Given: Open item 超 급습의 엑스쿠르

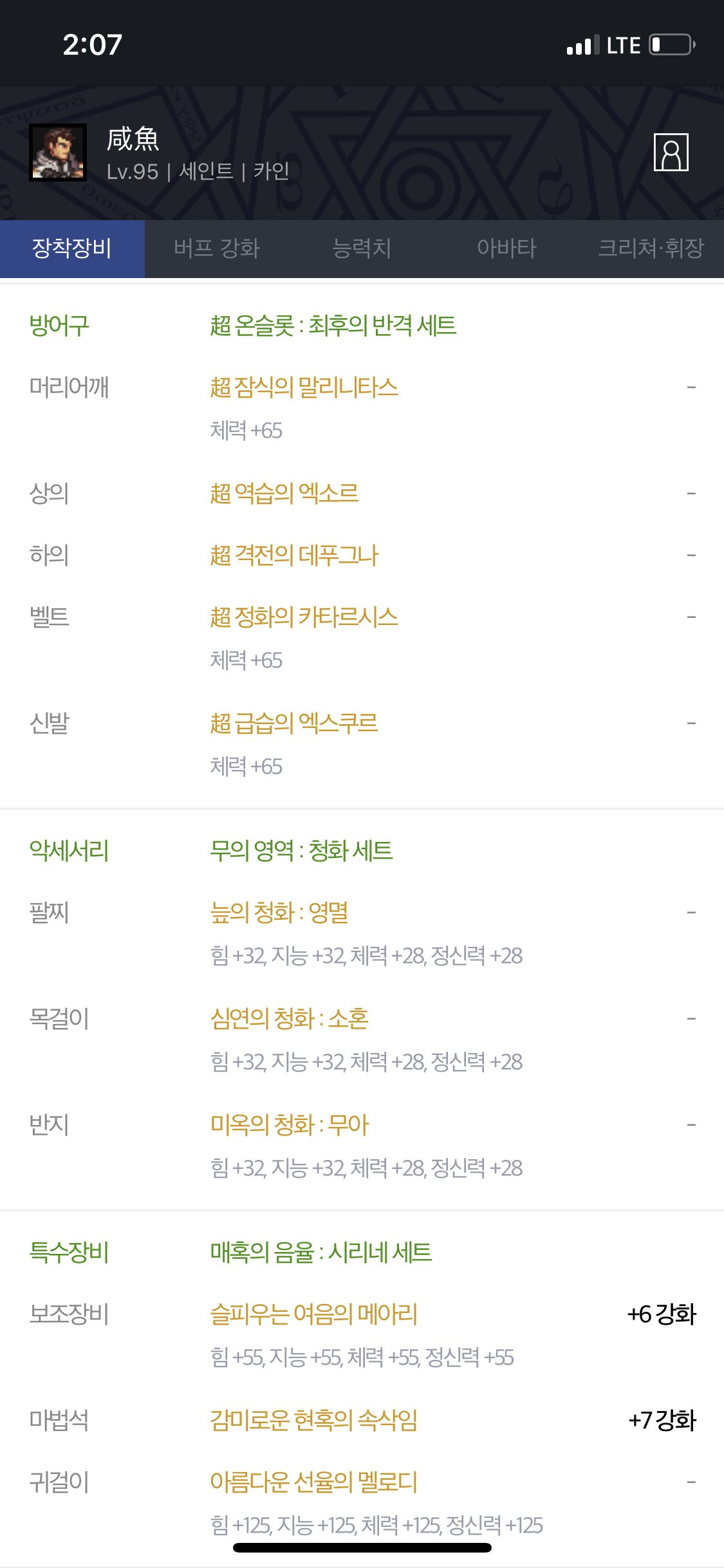Looking at the screenshot, I should pos(294,723).
